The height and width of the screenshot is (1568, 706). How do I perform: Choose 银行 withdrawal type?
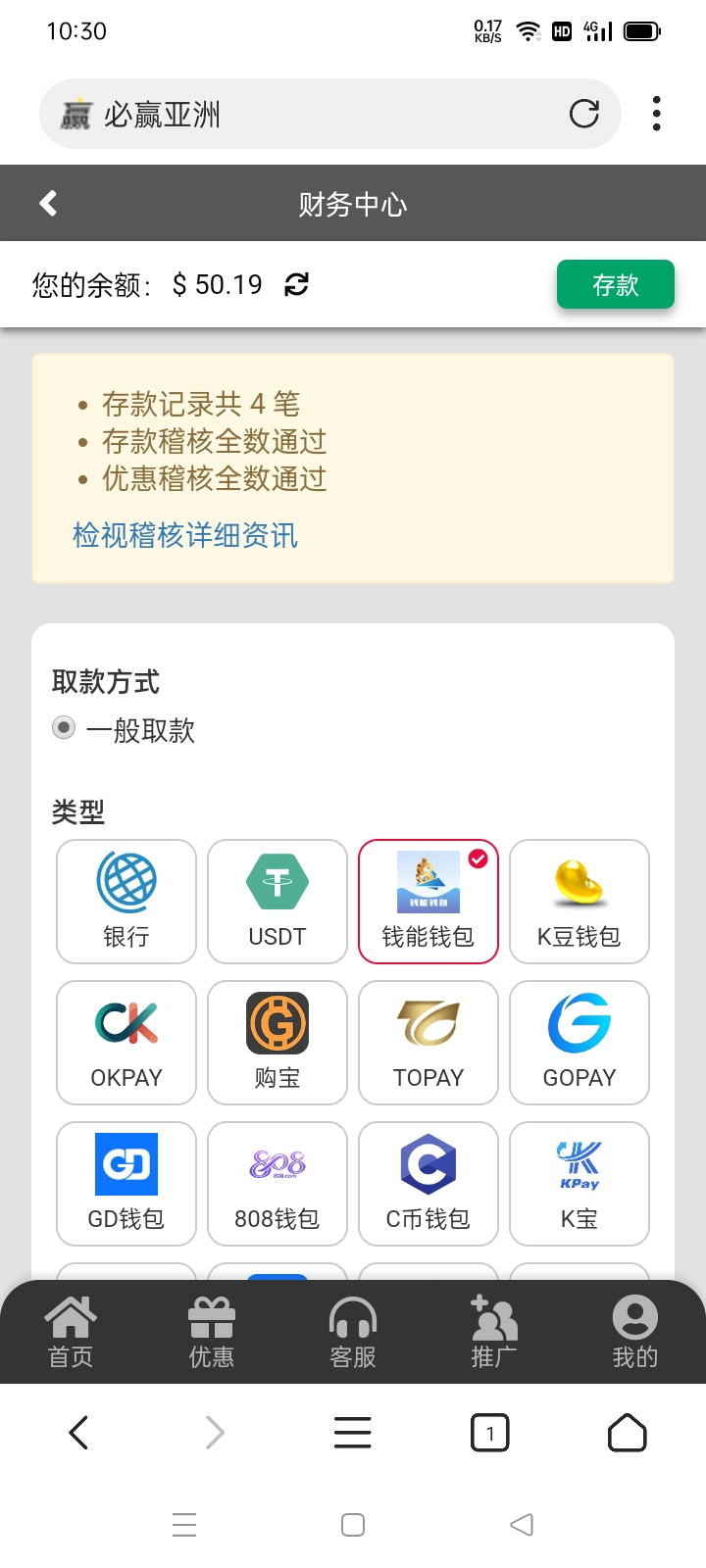click(x=126, y=901)
